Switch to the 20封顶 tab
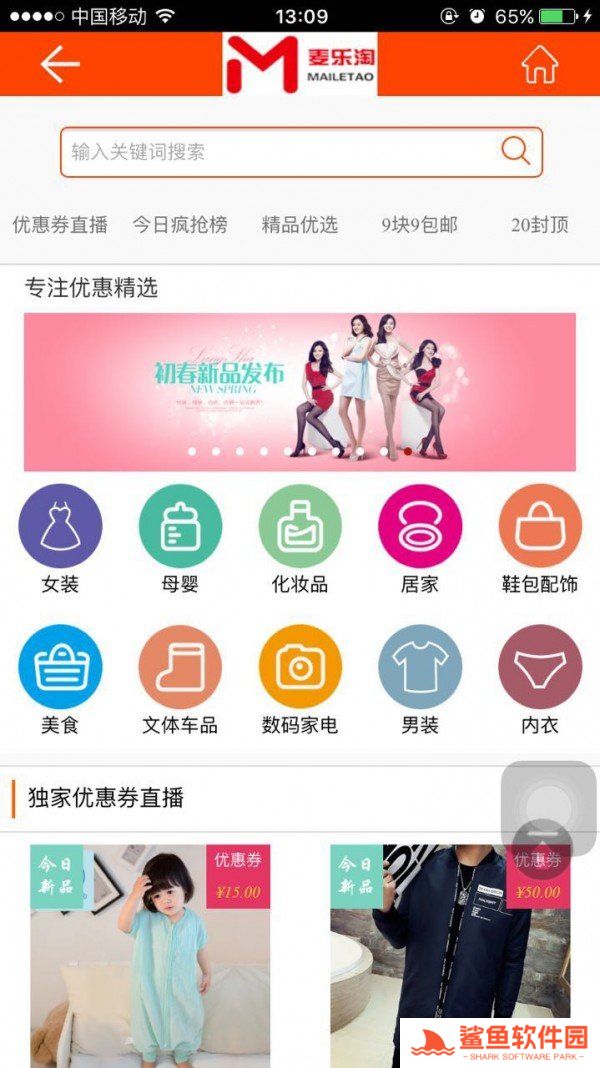 point(539,225)
